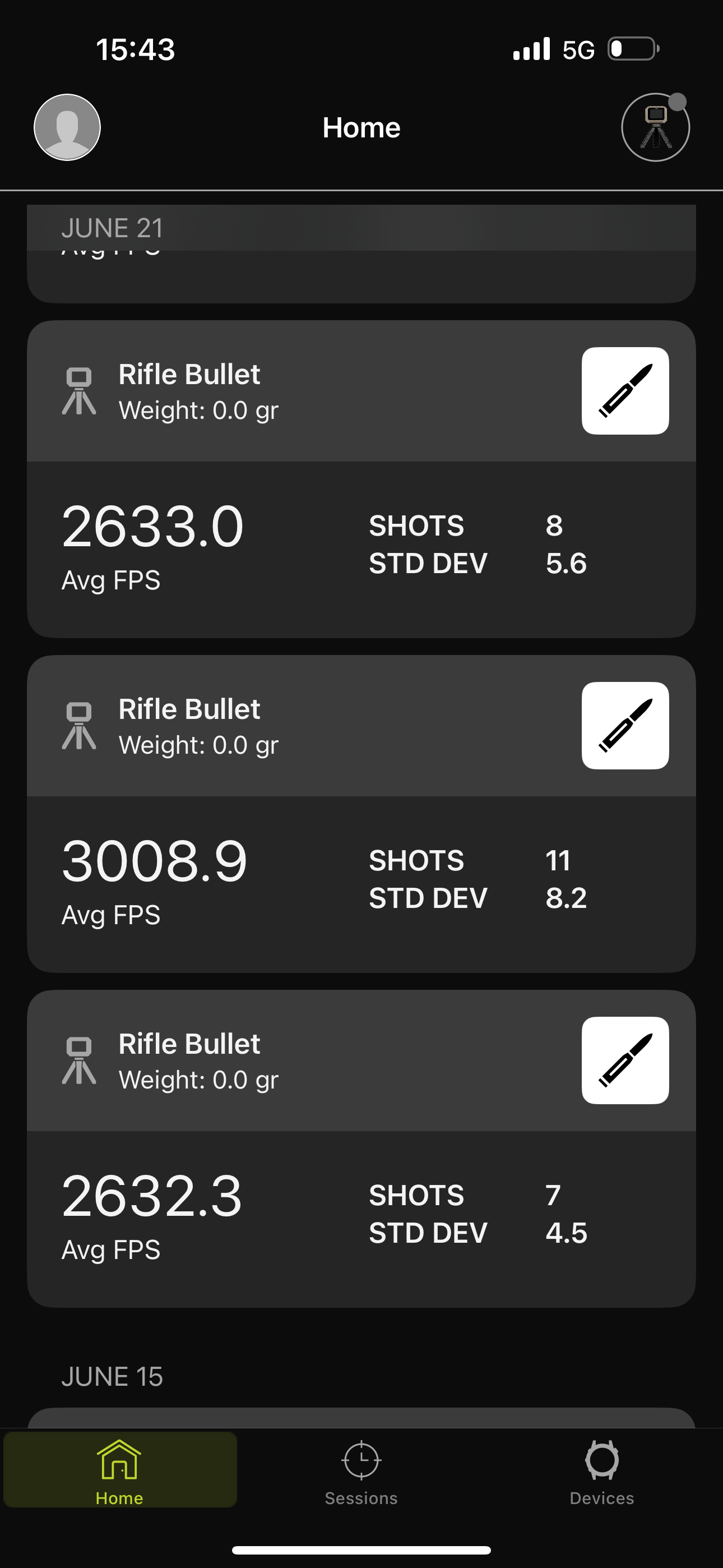This screenshot has width=723, height=1568.
Task: Open the session averaging 2633.0 FPS
Action: pos(361,479)
